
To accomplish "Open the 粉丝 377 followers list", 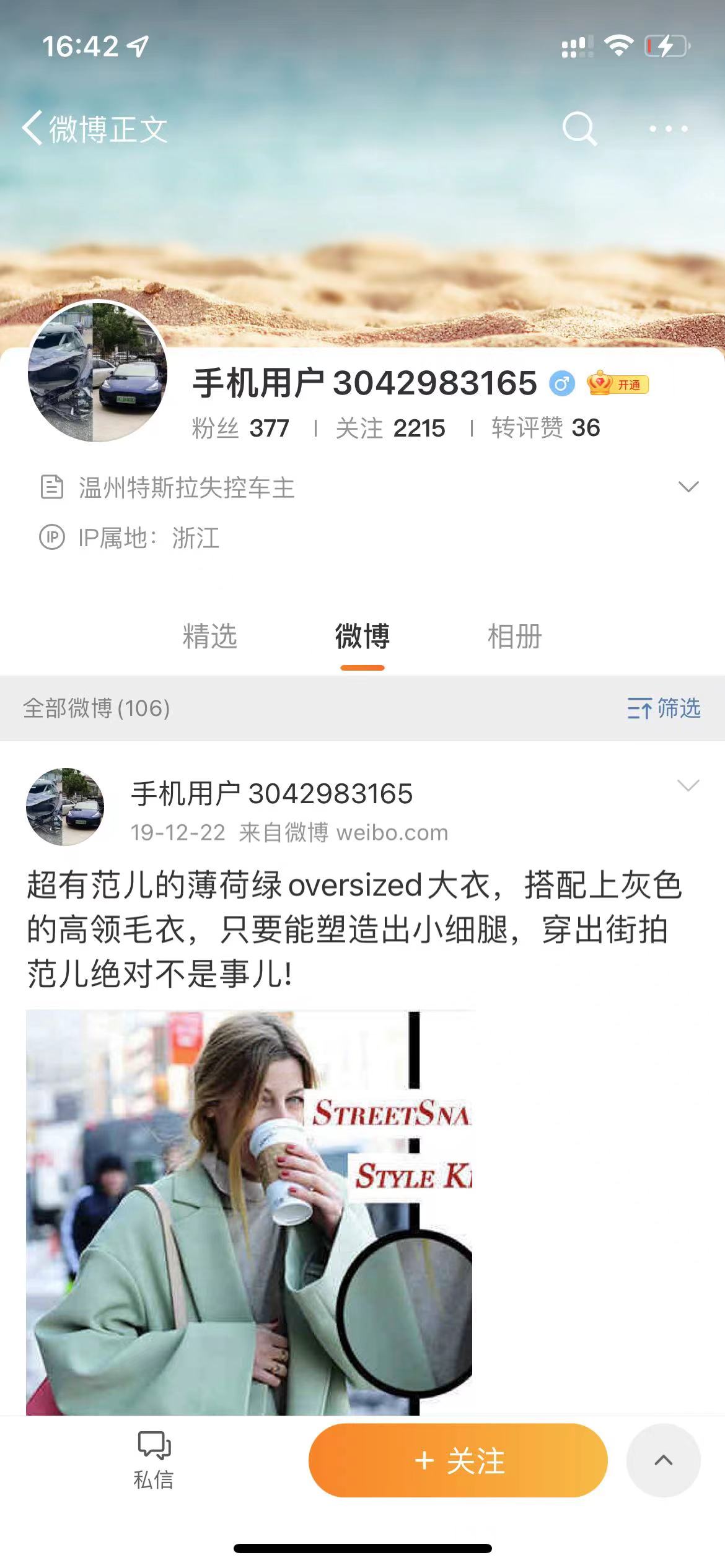I will (x=240, y=428).
